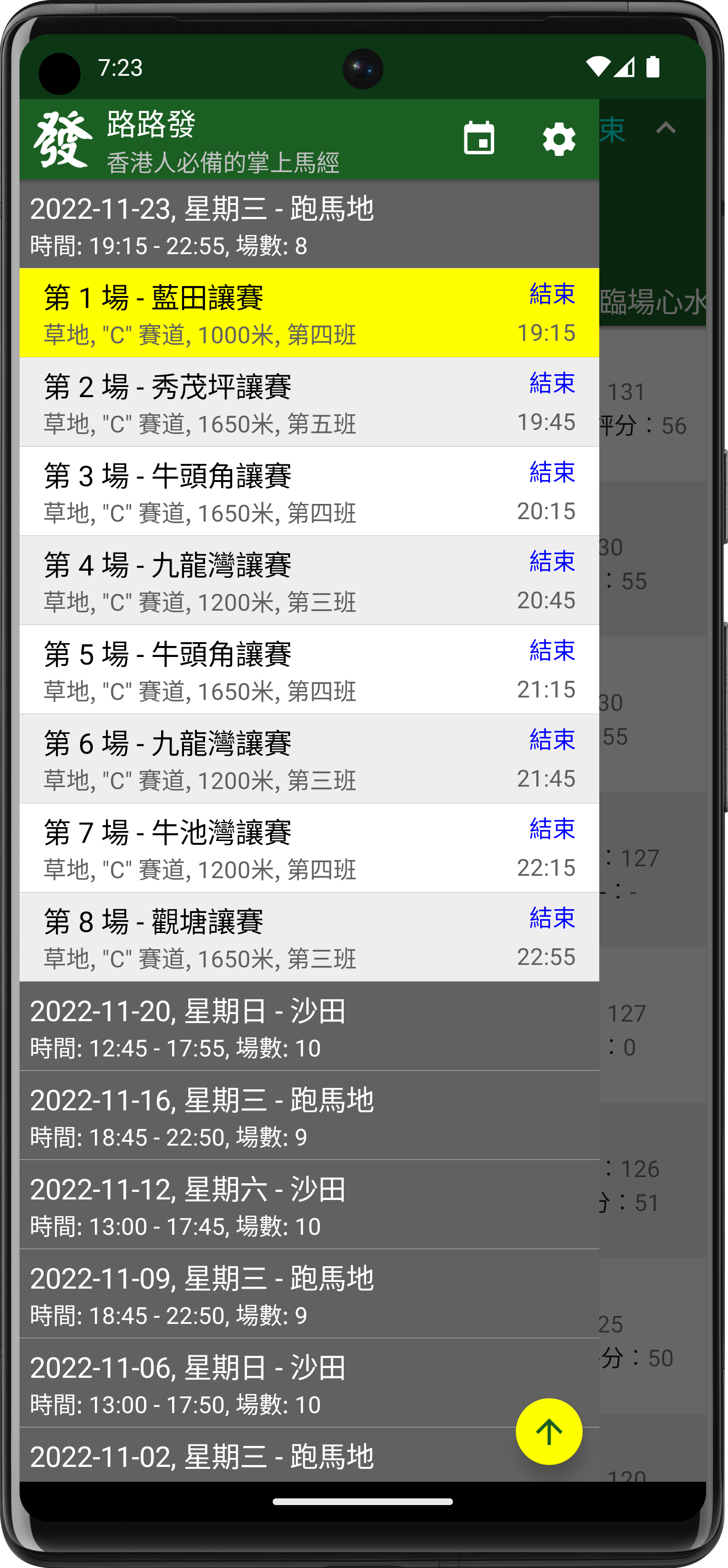Collapse the 2022-11-23 跑馬地 race day
Image resolution: width=728 pixels, height=1568 pixels.
coord(309,224)
